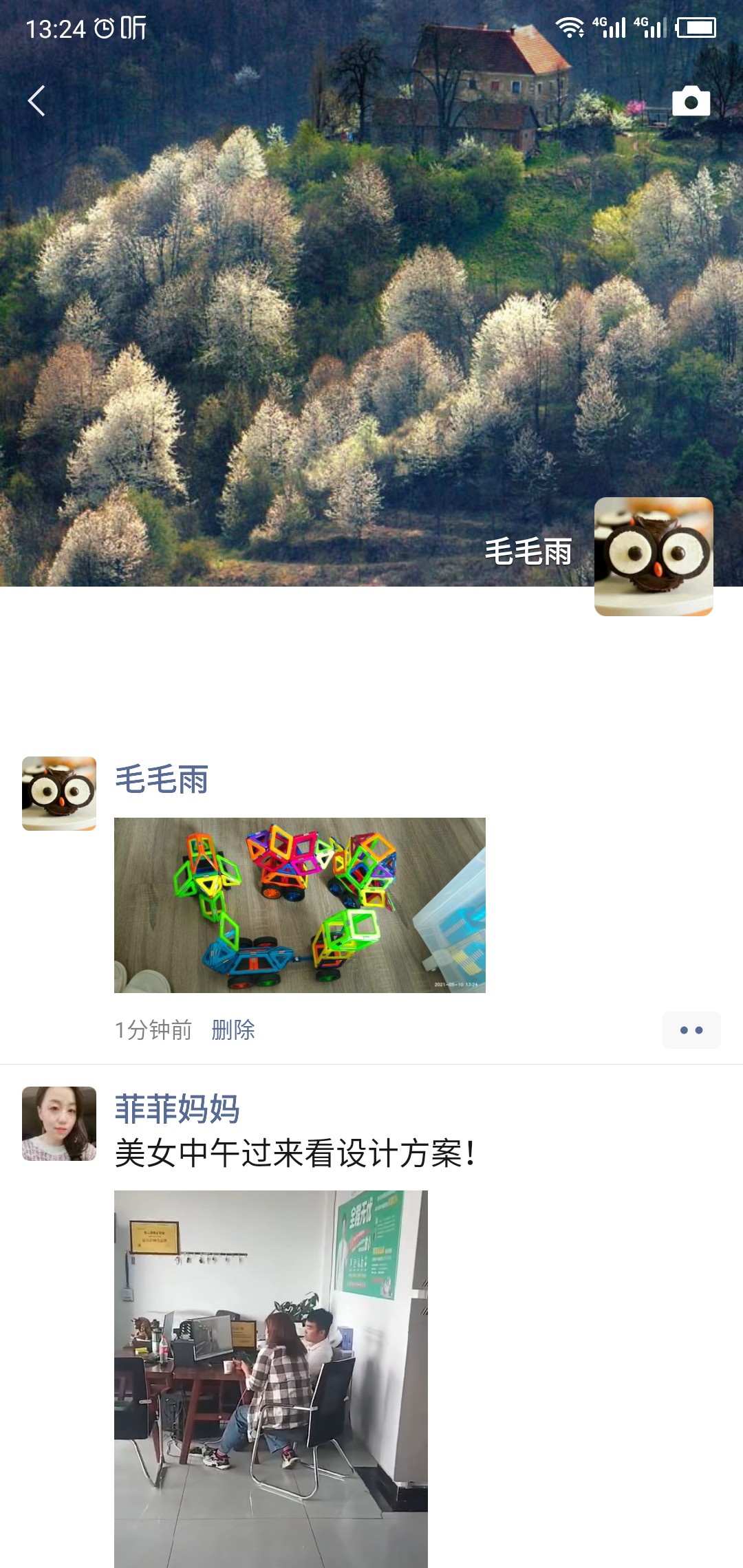
Task: View the magnetic toy blocks photo
Action: click(x=299, y=905)
